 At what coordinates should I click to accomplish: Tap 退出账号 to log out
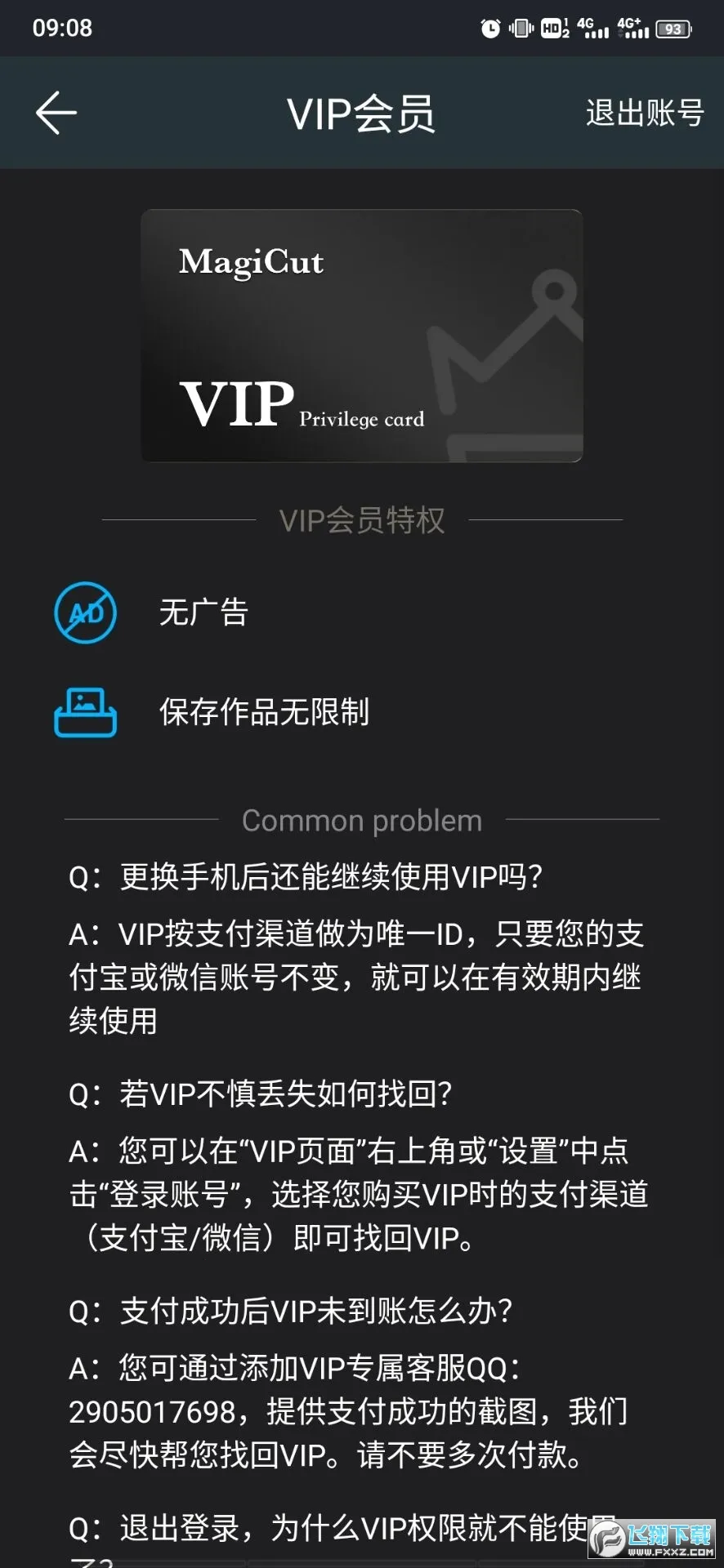click(x=645, y=112)
